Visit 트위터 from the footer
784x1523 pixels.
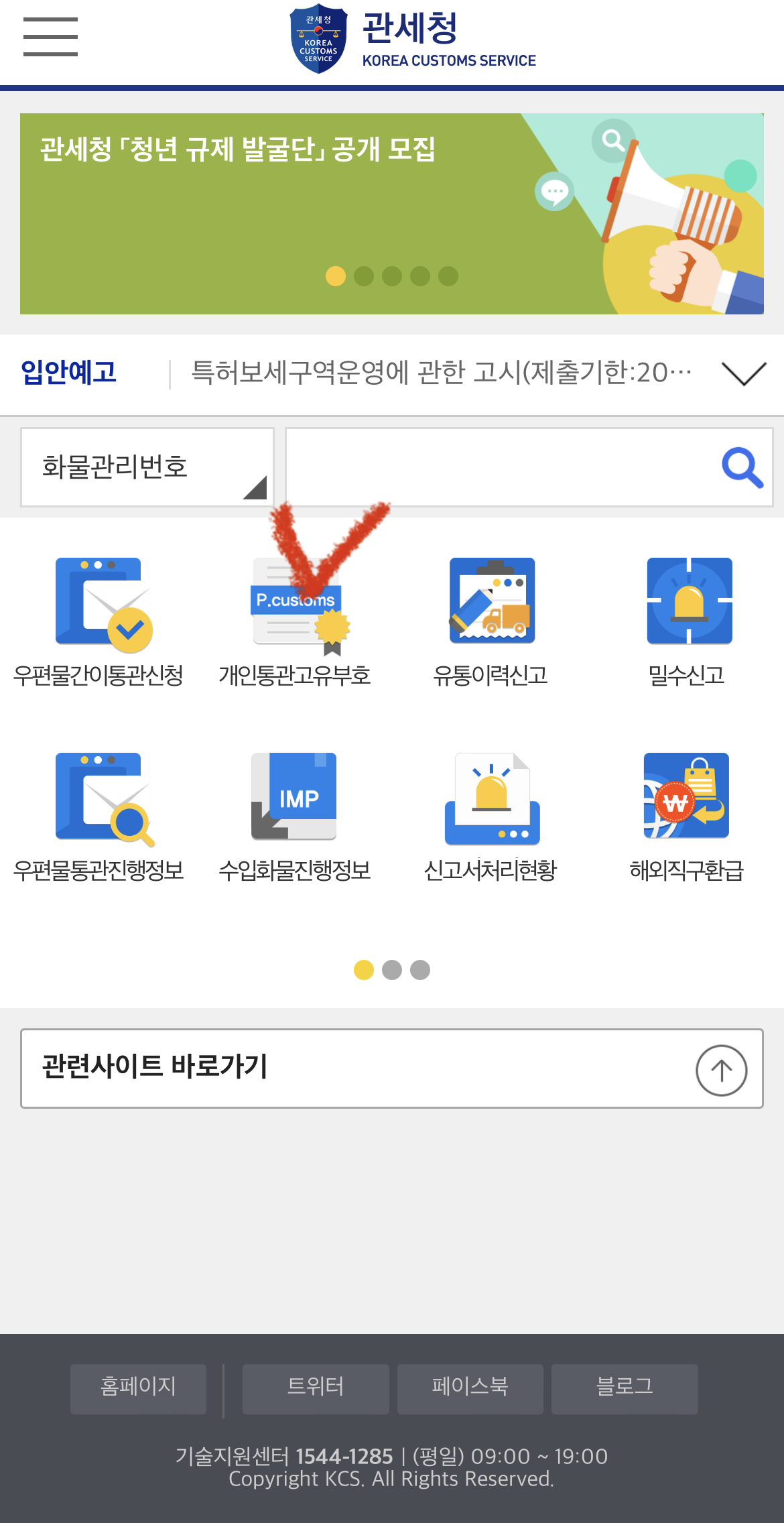point(316,1388)
